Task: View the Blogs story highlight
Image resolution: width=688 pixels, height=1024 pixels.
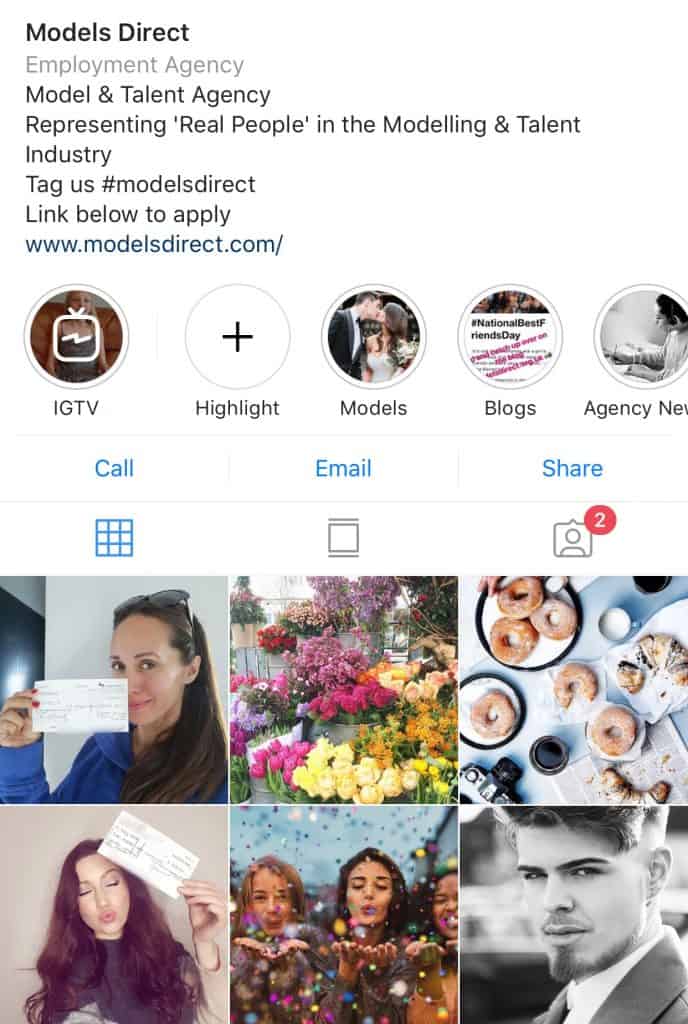Action: click(x=510, y=336)
